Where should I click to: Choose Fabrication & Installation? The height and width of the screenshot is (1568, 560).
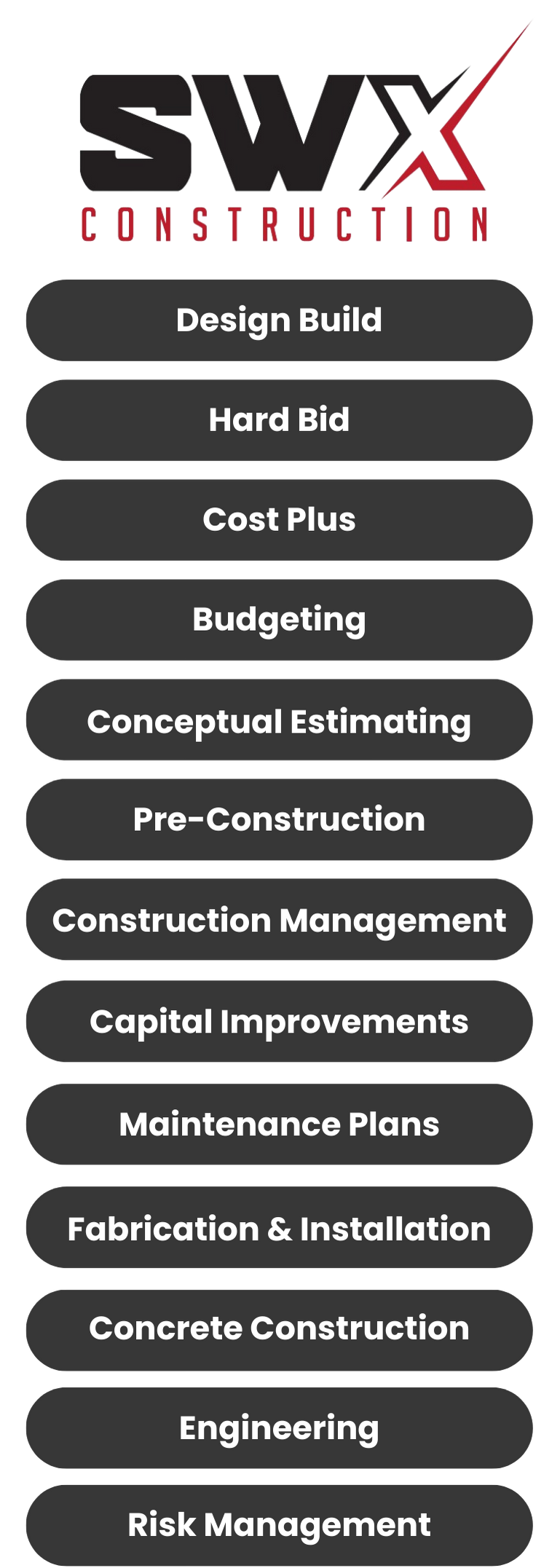coord(280,1229)
